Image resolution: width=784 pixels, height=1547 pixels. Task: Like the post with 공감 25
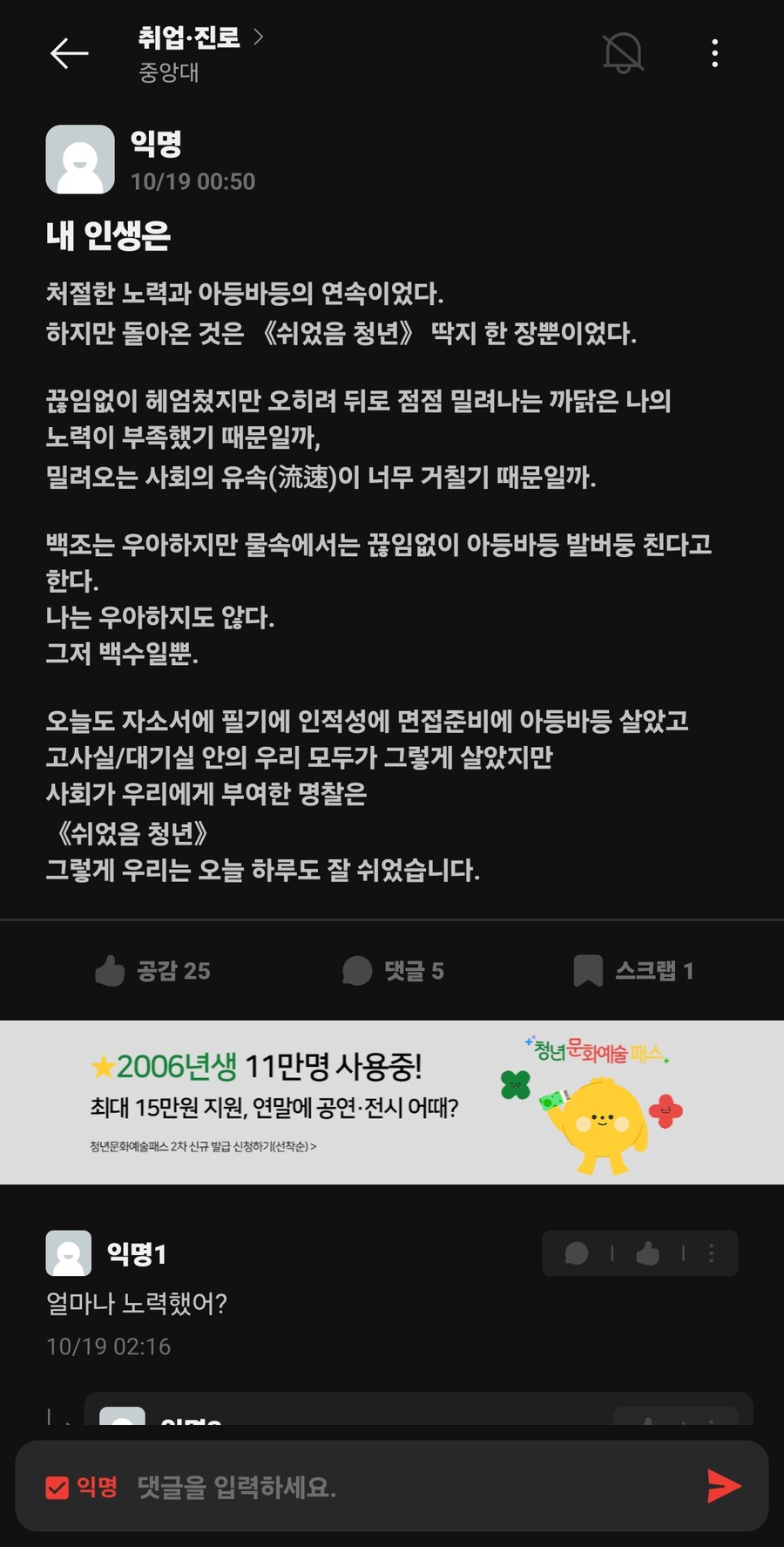(152, 971)
